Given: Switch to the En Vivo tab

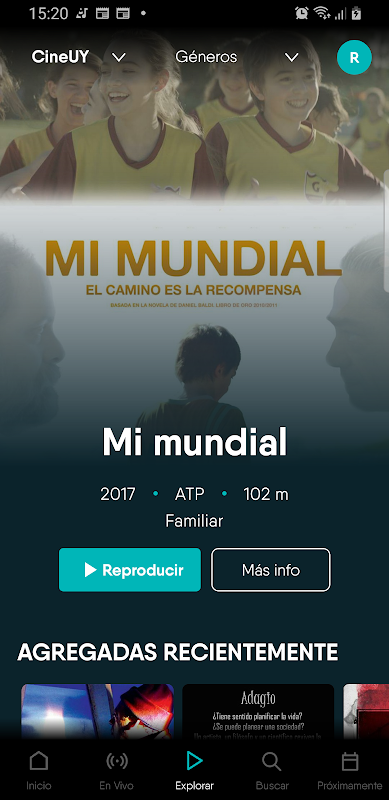Looking at the screenshot, I should (117, 771).
